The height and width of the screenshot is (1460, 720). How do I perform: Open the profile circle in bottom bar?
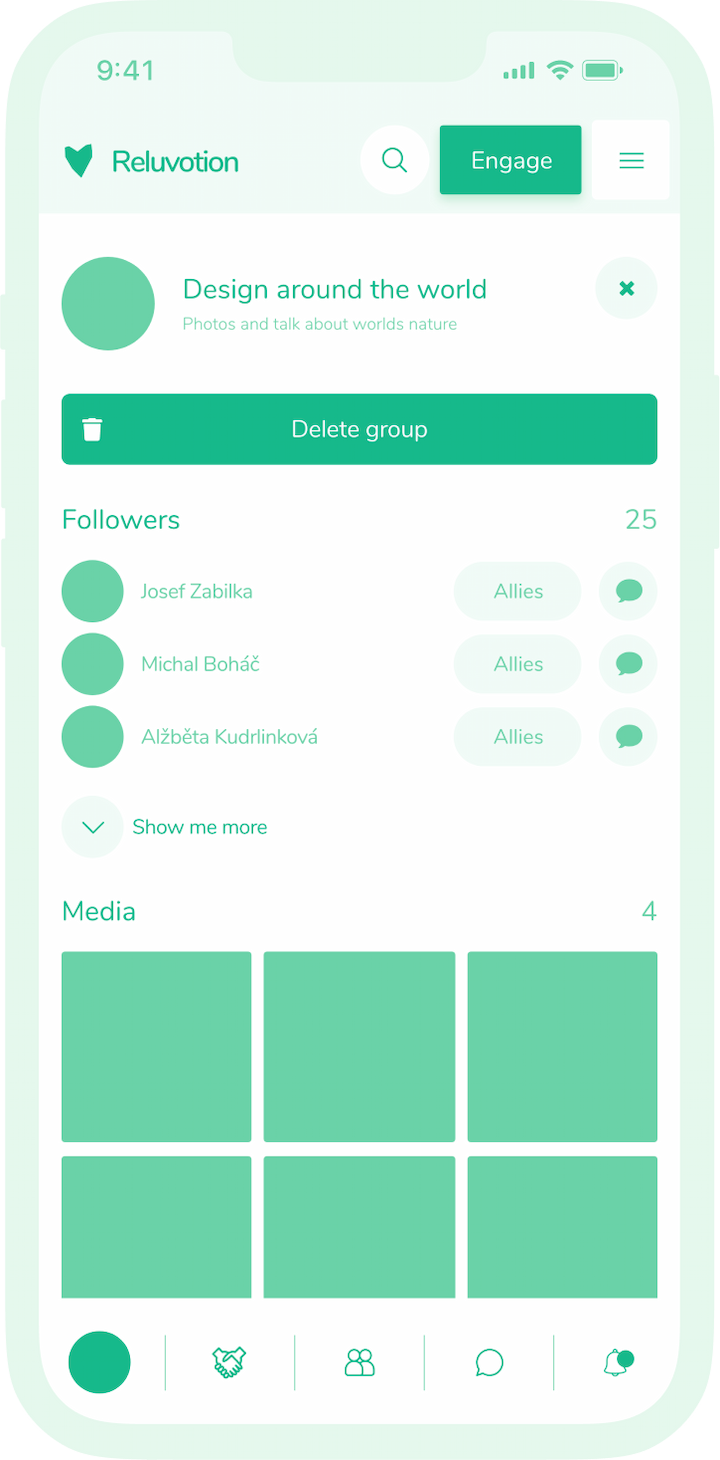coord(99,1362)
